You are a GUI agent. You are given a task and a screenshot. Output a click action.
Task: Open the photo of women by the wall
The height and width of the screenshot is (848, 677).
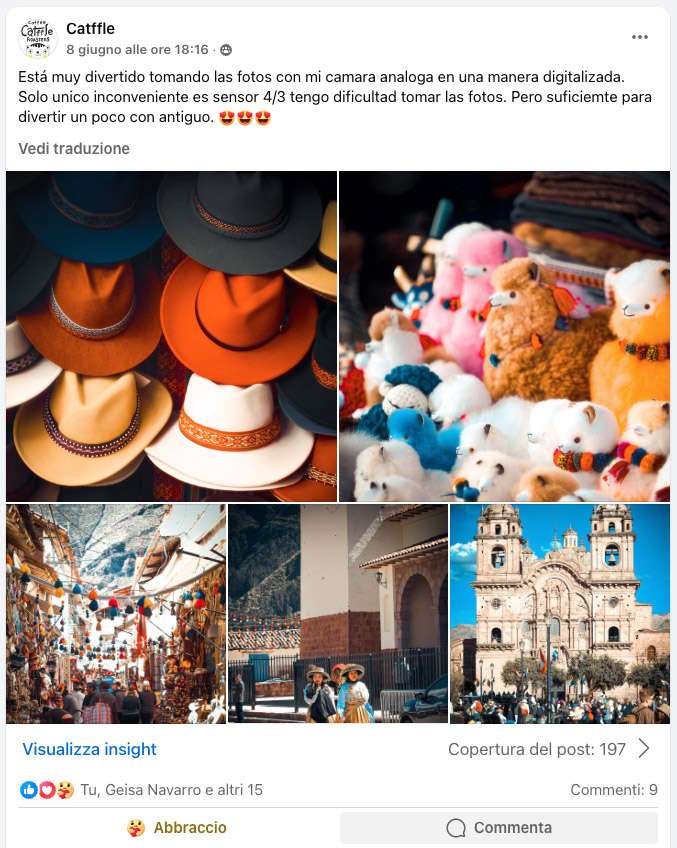click(x=338, y=613)
